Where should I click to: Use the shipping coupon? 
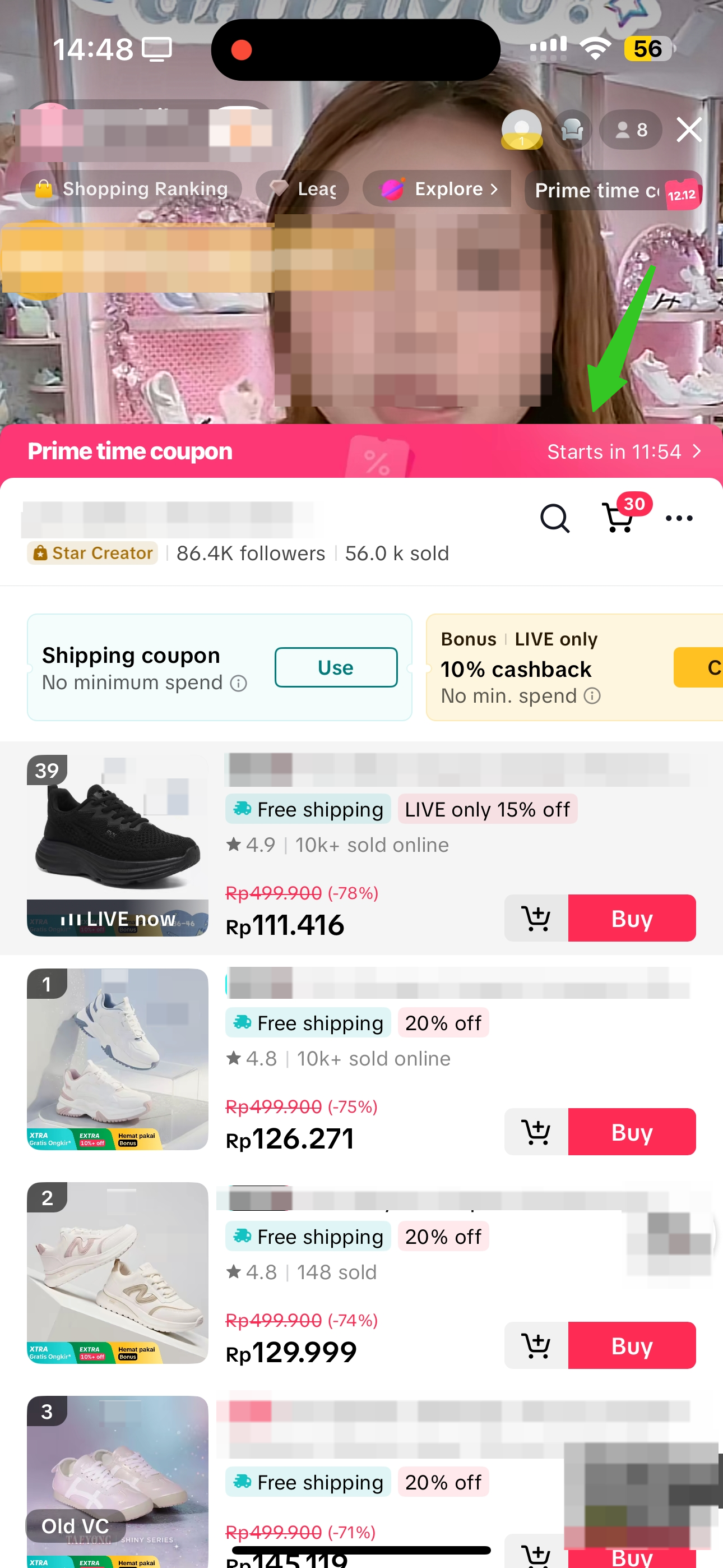click(335, 668)
